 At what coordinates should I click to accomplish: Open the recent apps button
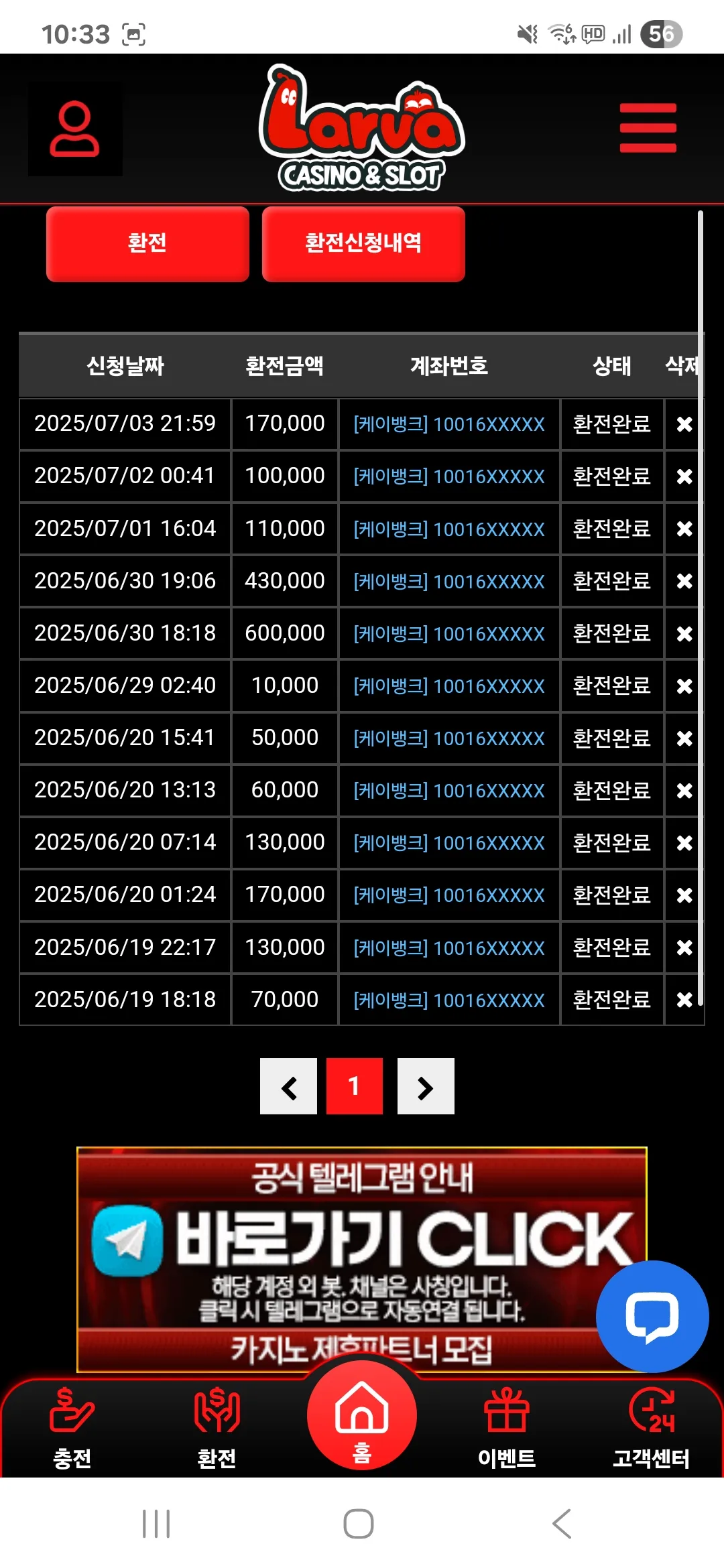156,1524
